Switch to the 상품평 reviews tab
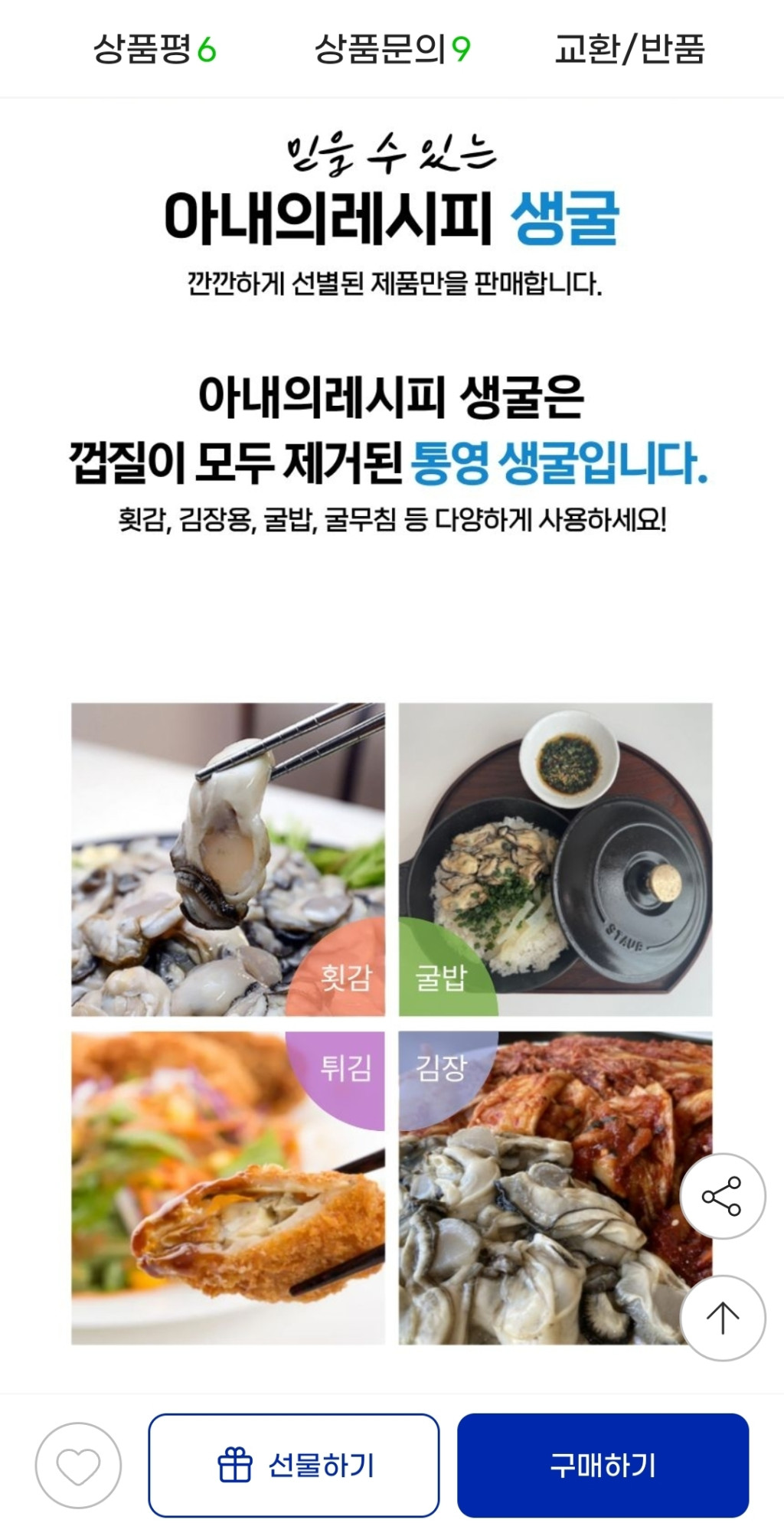784x1536 pixels. (x=155, y=50)
